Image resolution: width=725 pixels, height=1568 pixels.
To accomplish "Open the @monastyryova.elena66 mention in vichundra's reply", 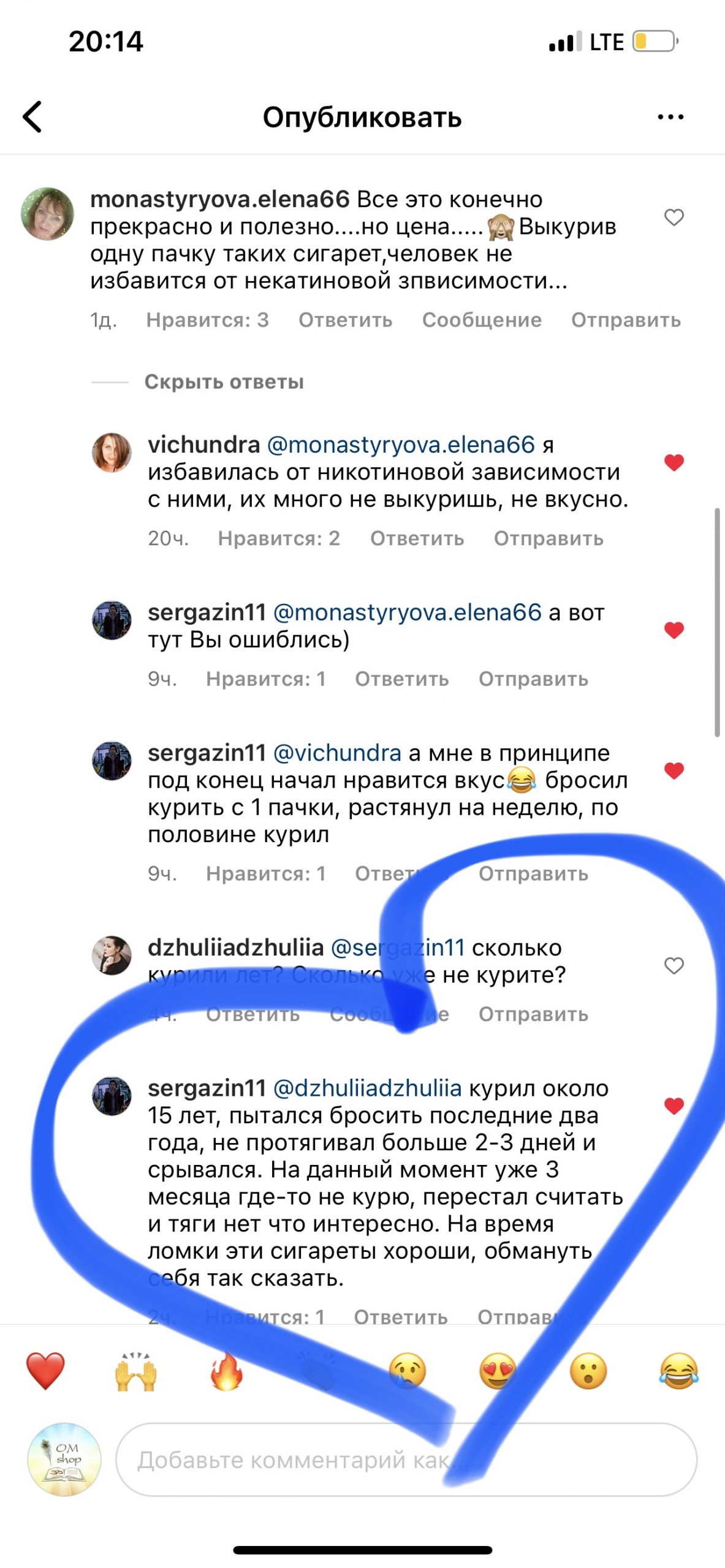I will [x=401, y=445].
